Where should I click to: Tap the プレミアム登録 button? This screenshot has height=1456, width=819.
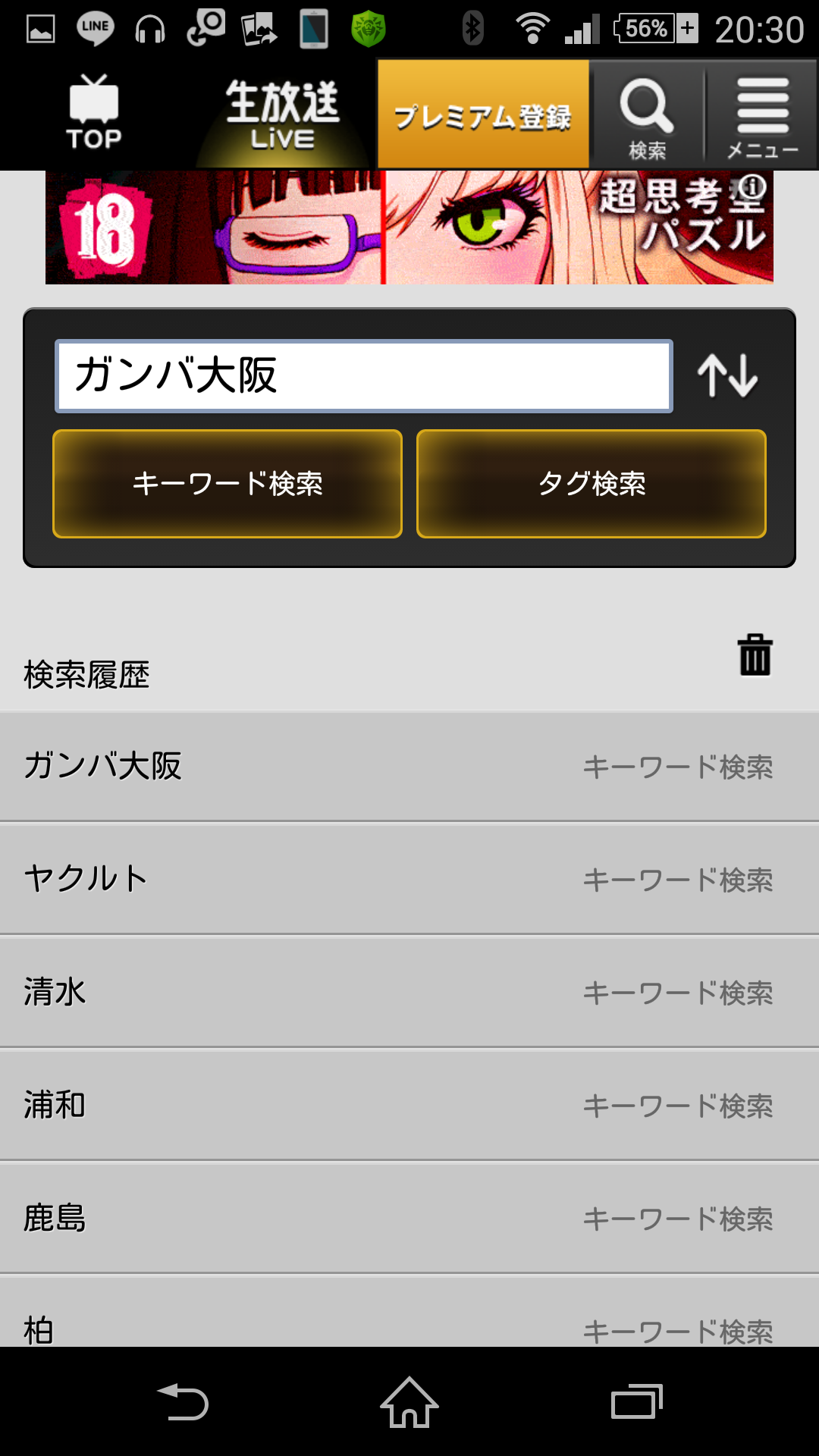click(x=483, y=115)
